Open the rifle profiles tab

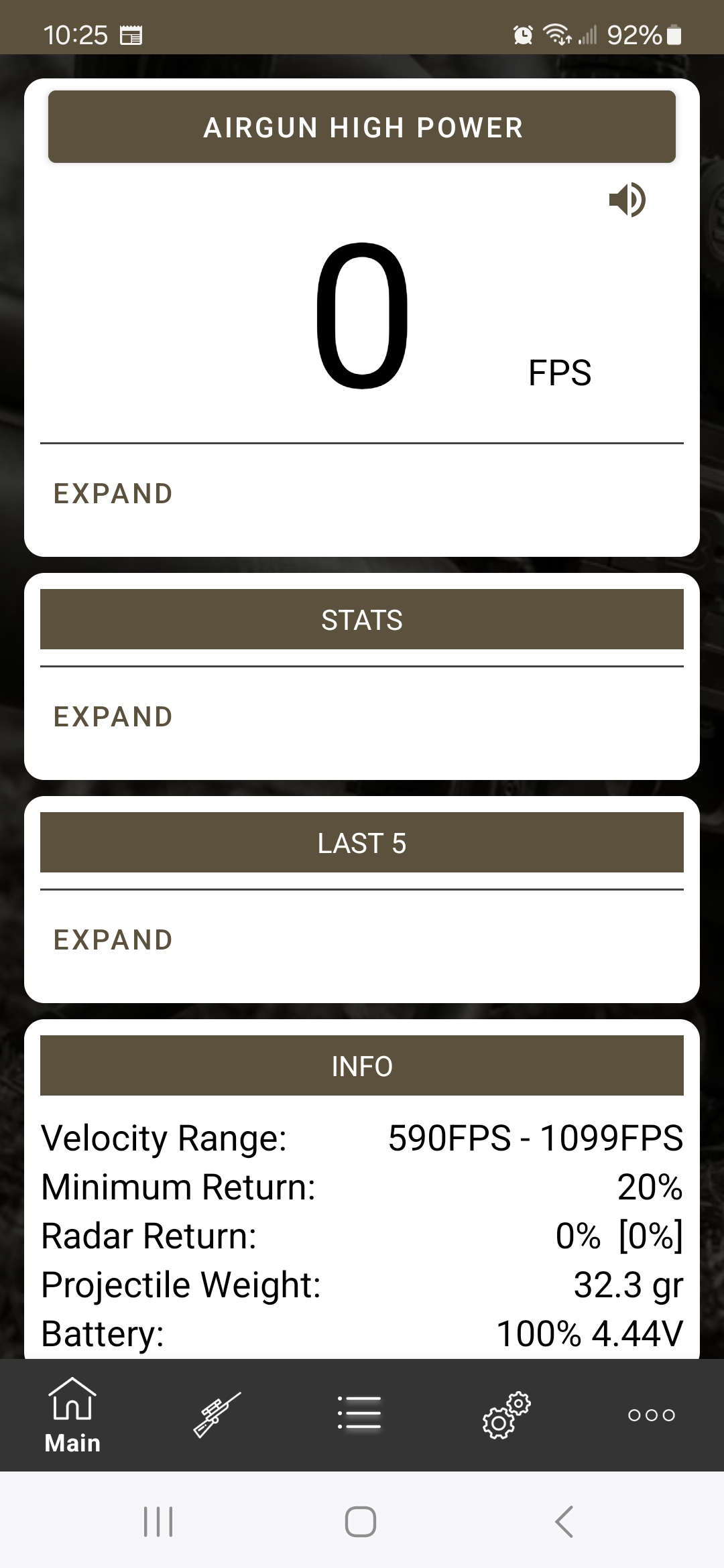[217, 1414]
